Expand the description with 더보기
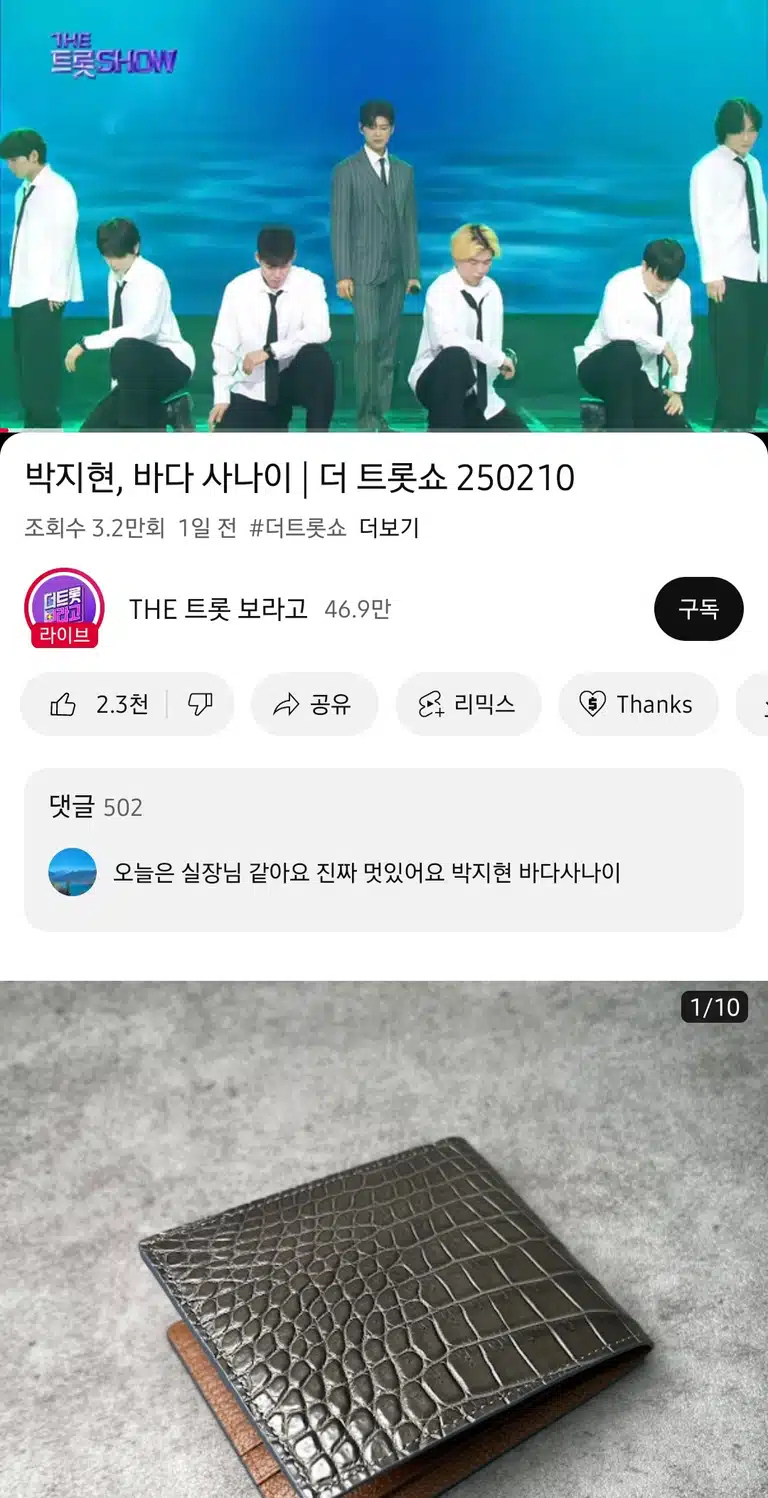This screenshot has height=1498, width=768. pyautogui.click(x=389, y=528)
